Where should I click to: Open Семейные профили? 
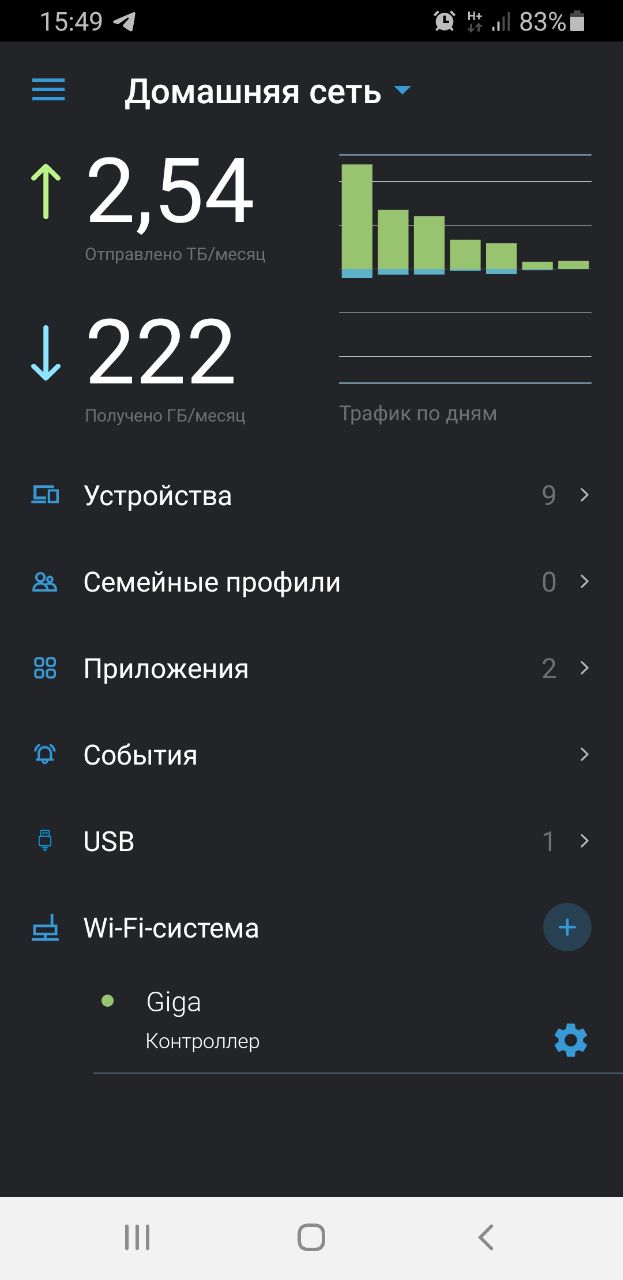(311, 582)
